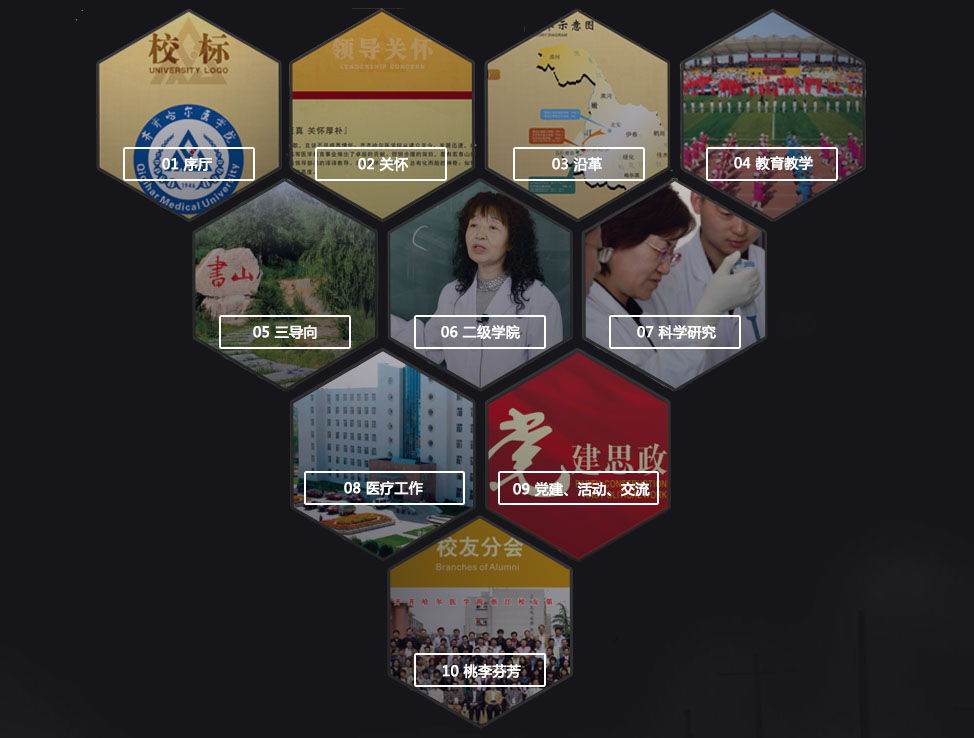Open the 01 序厅 hexagon tile

[189, 164]
